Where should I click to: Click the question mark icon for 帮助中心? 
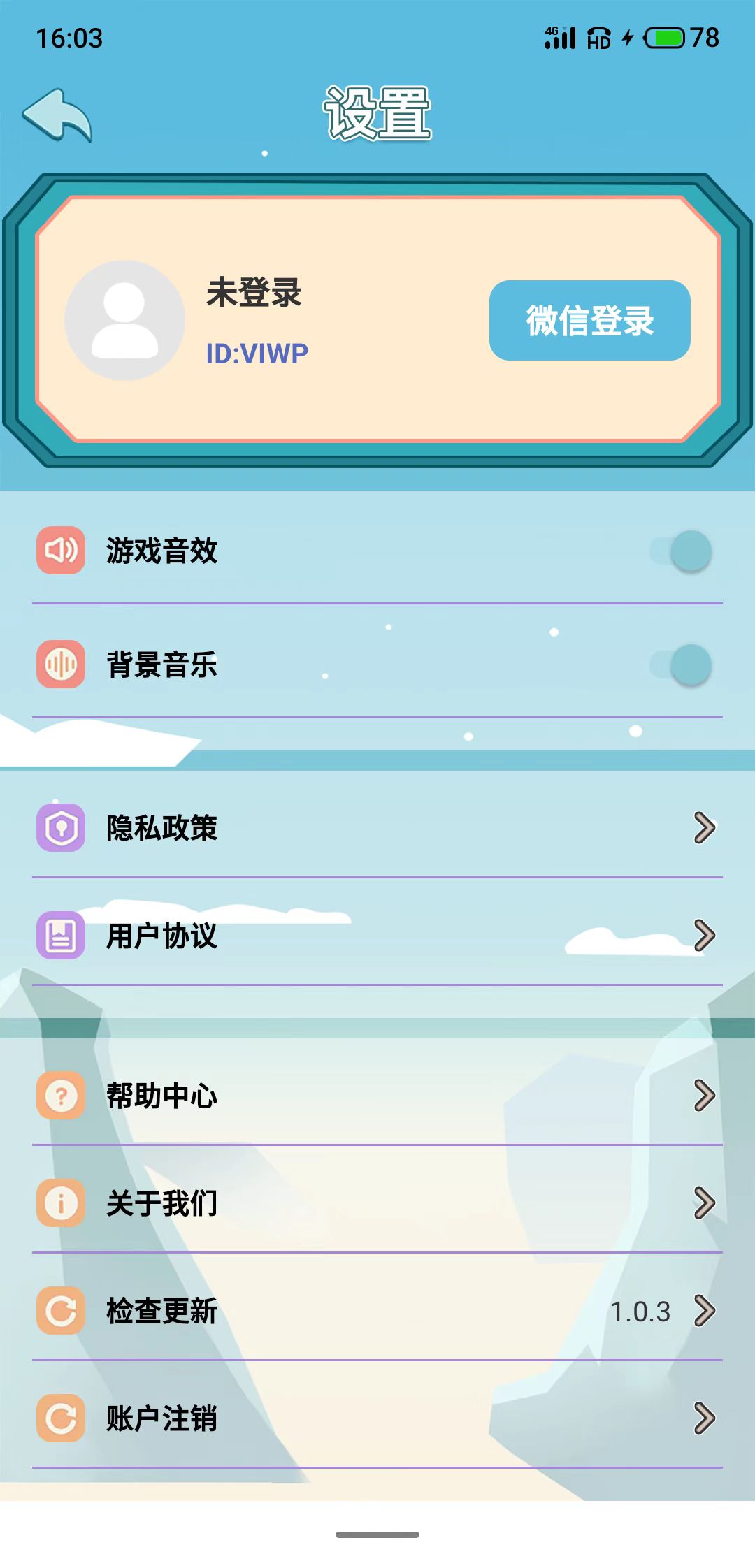coord(62,1095)
